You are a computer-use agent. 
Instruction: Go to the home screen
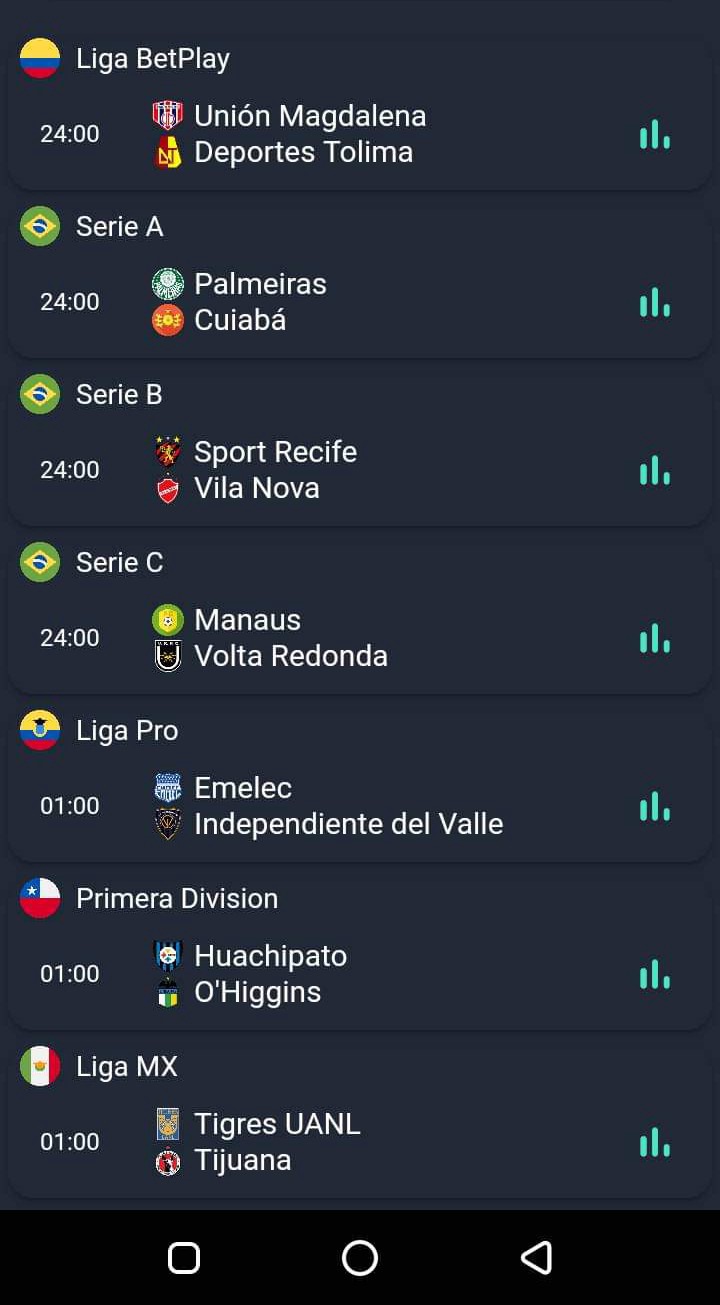click(360, 1258)
